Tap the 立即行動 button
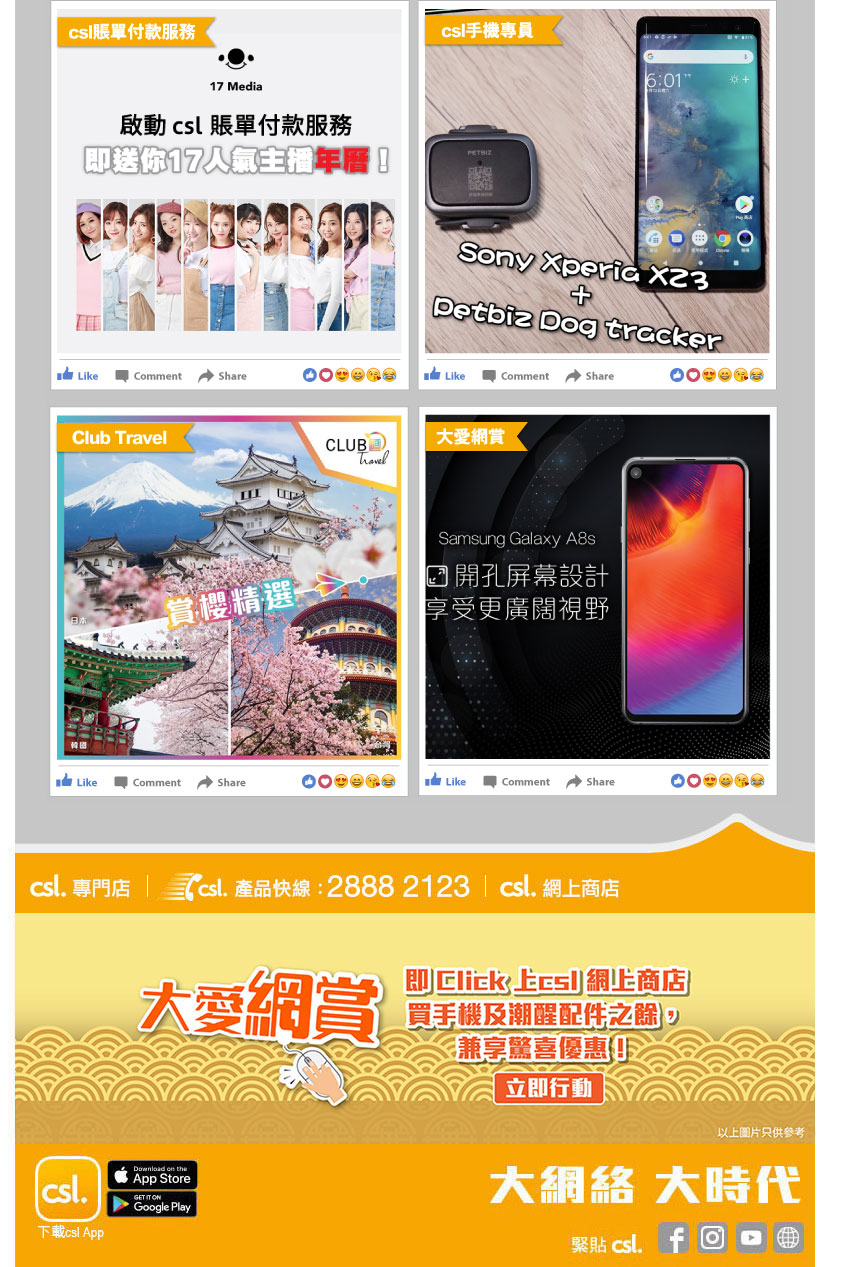The height and width of the screenshot is (1267, 845). (548, 1088)
